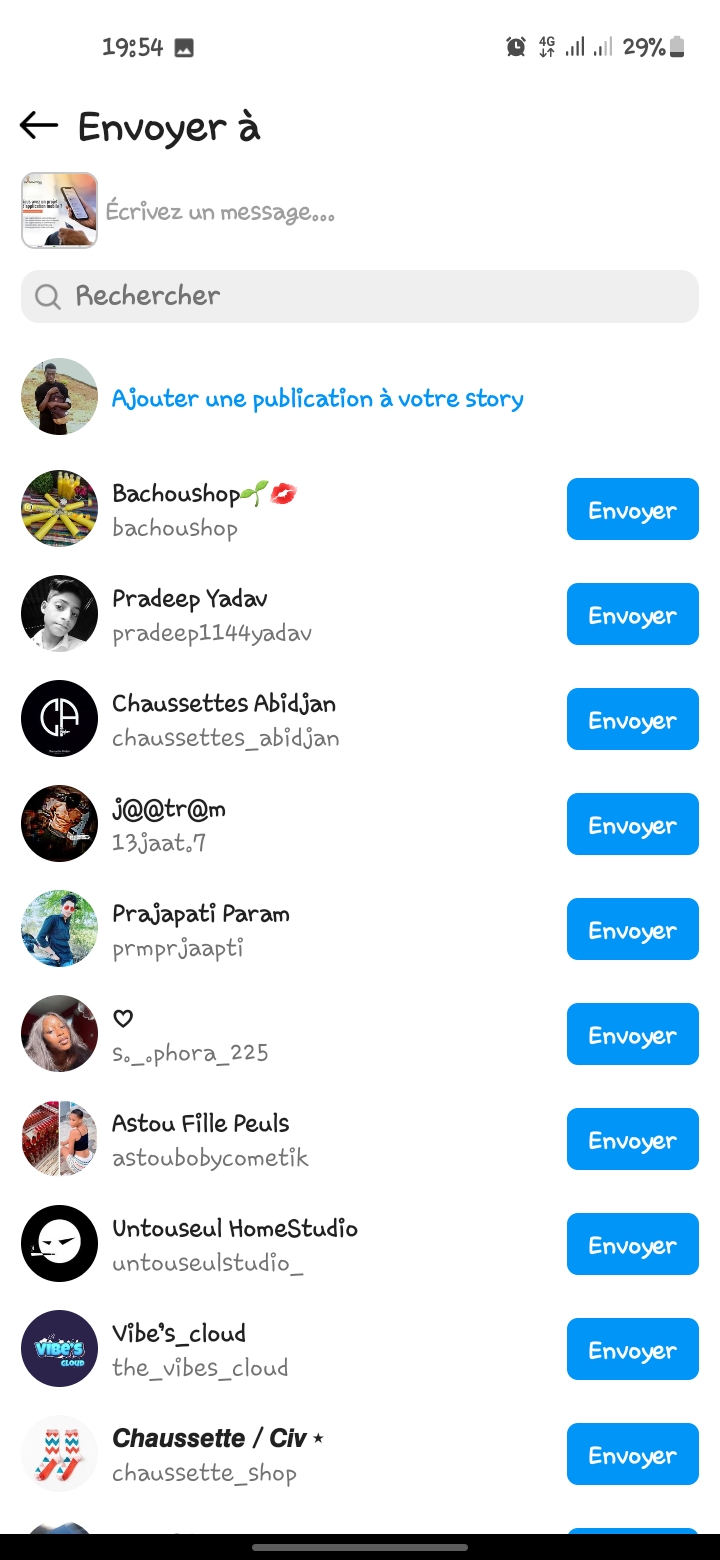Image resolution: width=720 pixels, height=1560 pixels.
Task: Send the post to Chaussettes Abidjan
Action: [632, 720]
